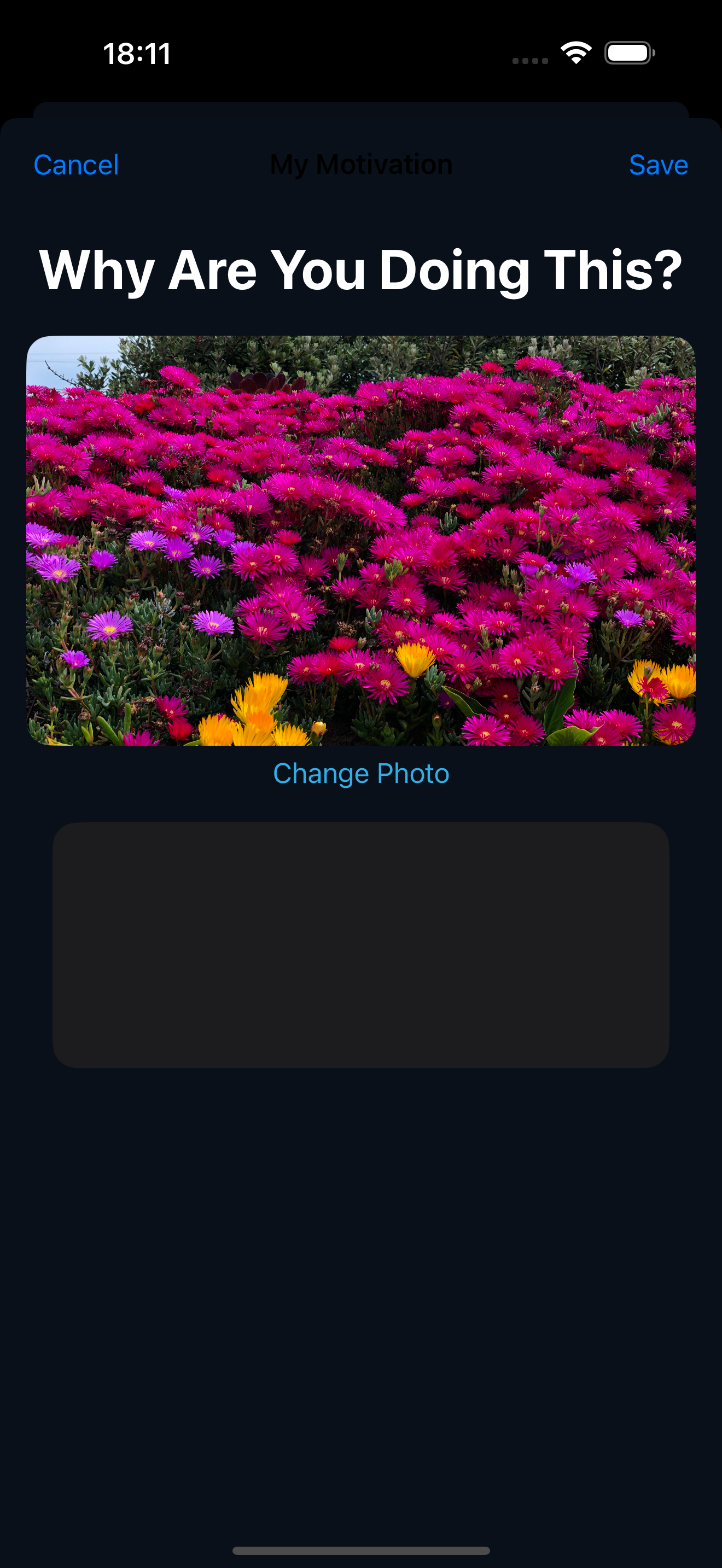Tap Change Photo below the flower image

361,774
